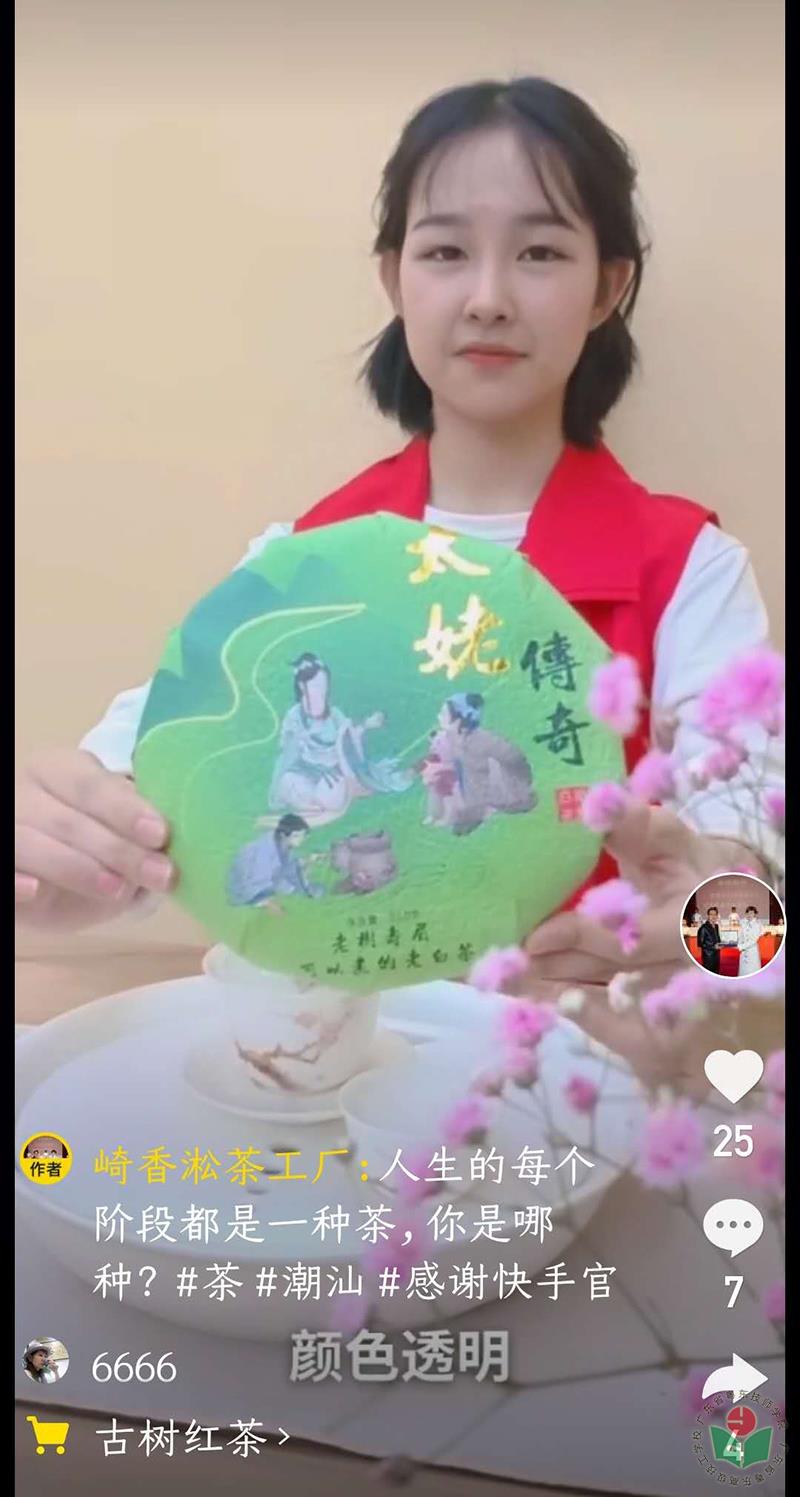The width and height of the screenshot is (800, 1497).
Task: Like this video with the heart icon
Action: [x=733, y=1078]
